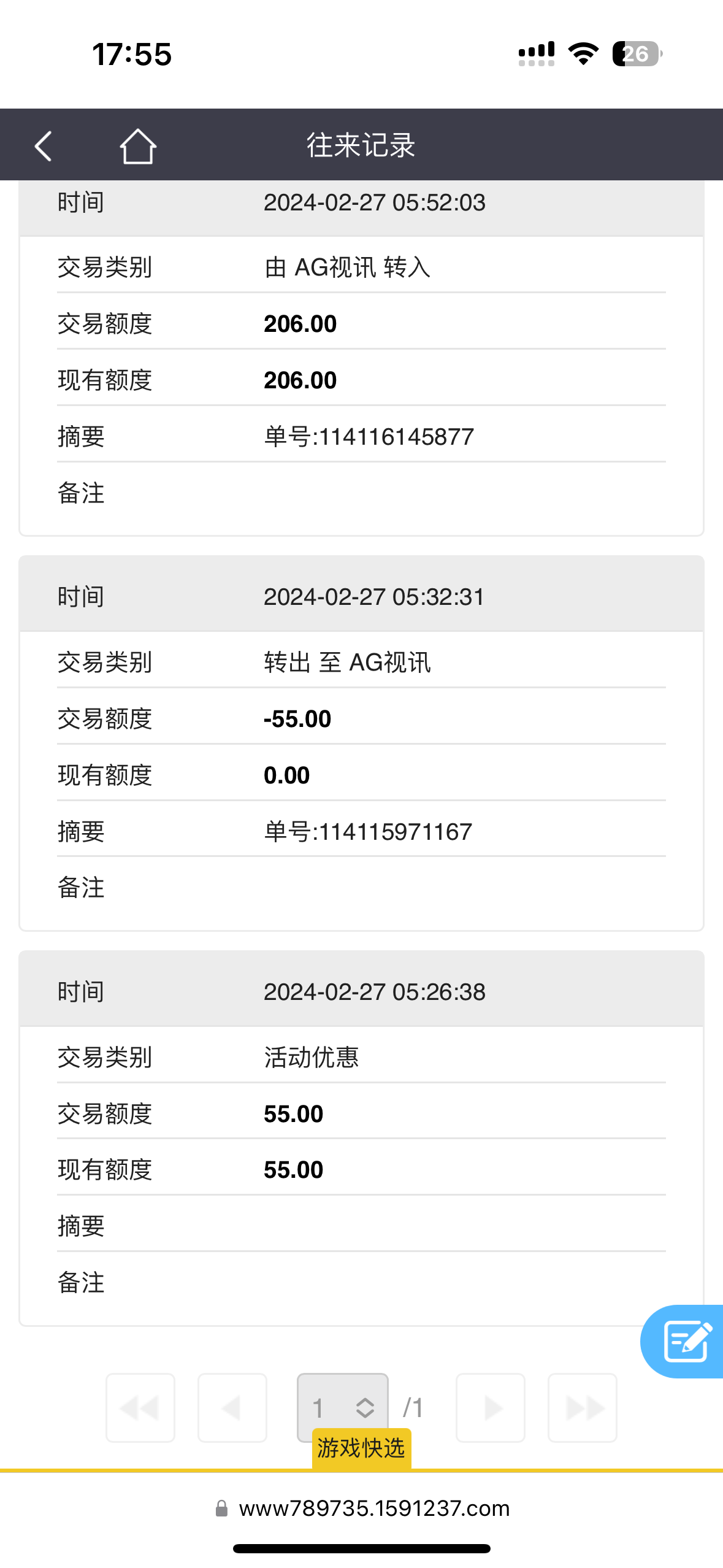Go to the previous page
This screenshot has width=723, height=1568.
232,1407
